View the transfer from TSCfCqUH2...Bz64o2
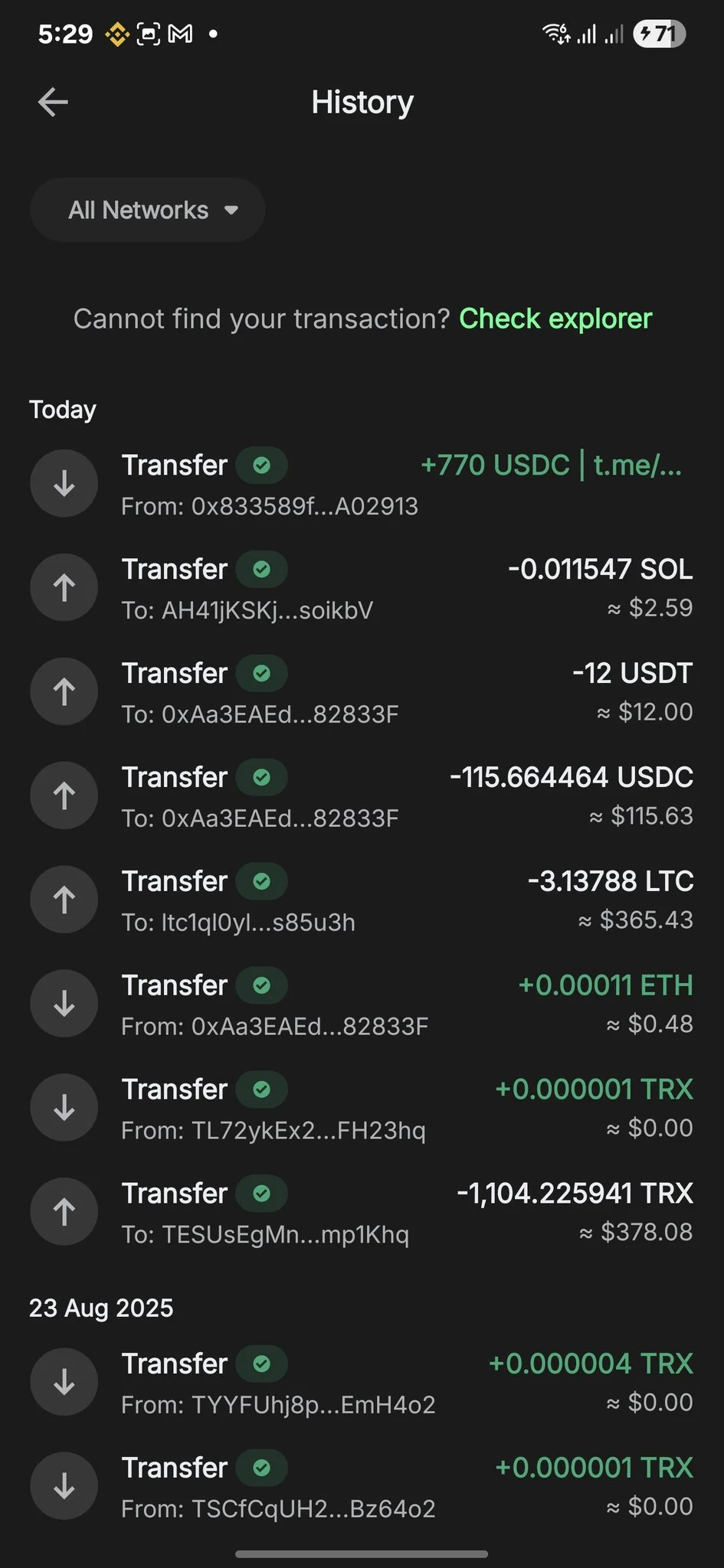724x1568 pixels. pos(362,1487)
